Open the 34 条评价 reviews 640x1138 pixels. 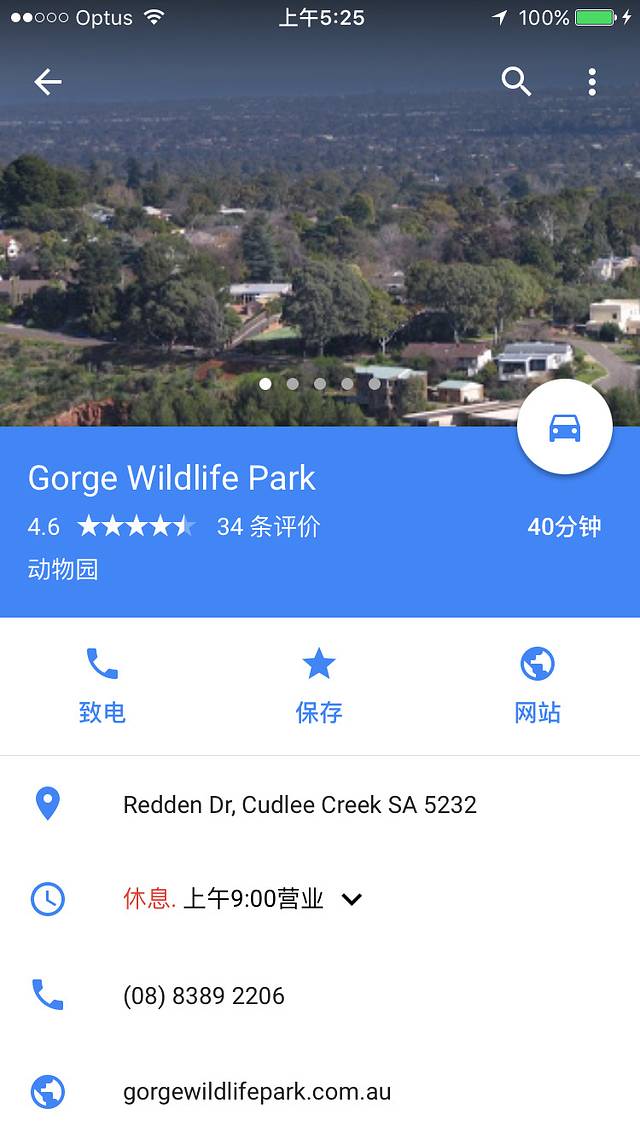pyautogui.click(x=268, y=527)
